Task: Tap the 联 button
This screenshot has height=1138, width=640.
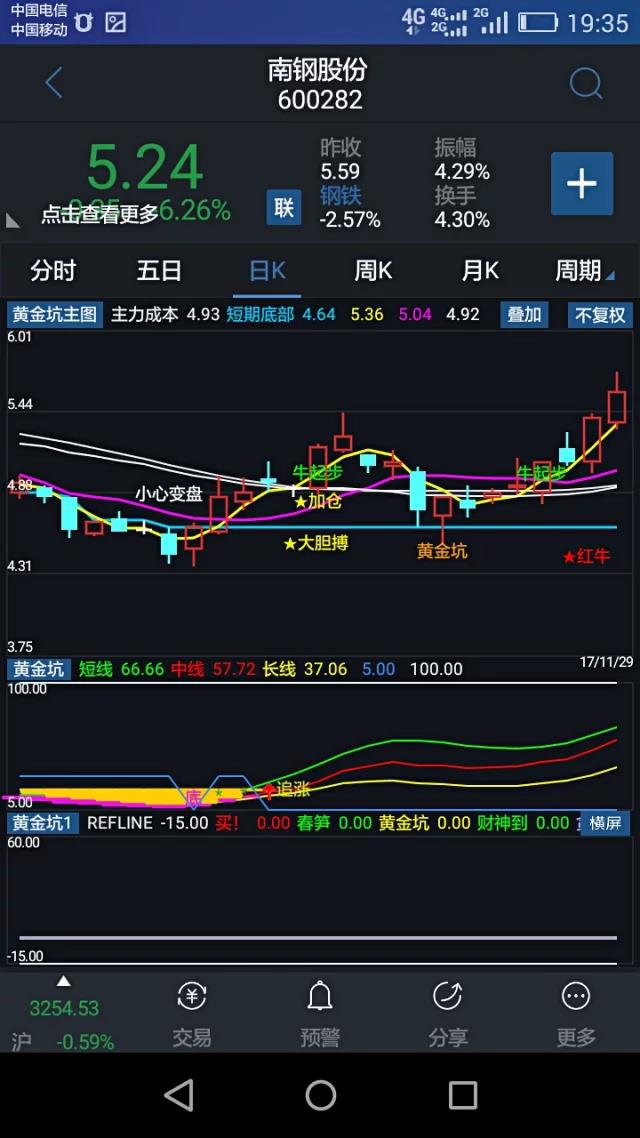Action: coord(284,207)
